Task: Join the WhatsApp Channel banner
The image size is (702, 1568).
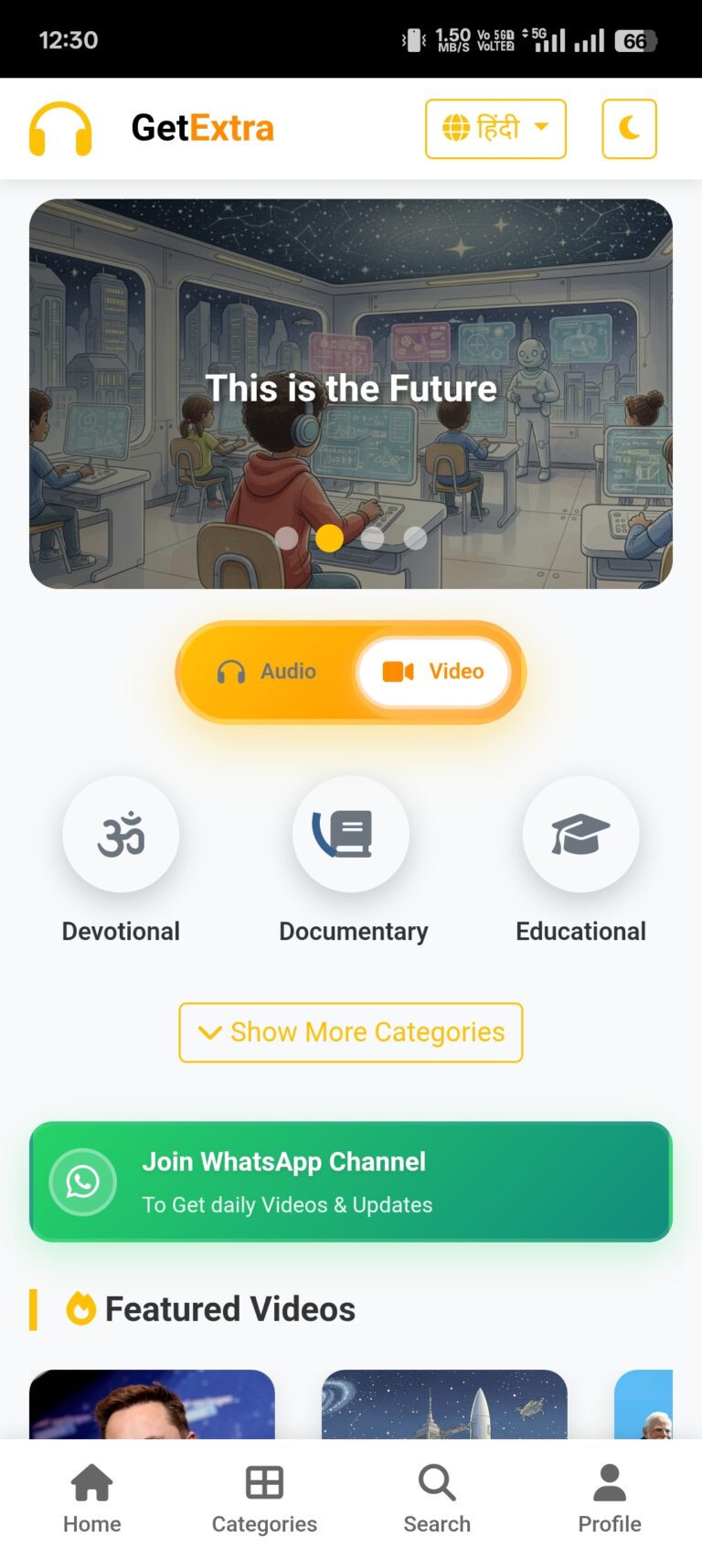Action: (x=351, y=1181)
